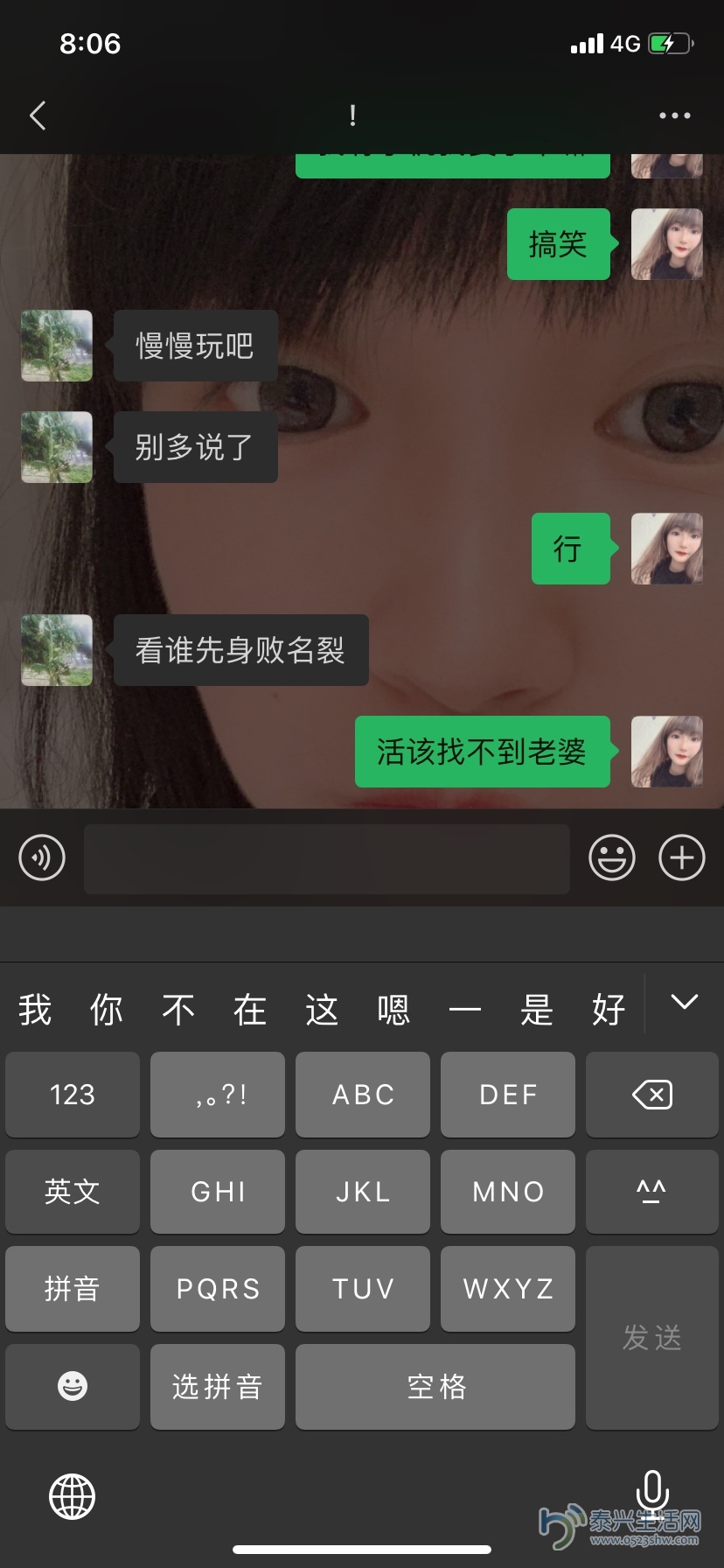Focus the message text field
The width and height of the screenshot is (724, 1568).
pos(326,858)
